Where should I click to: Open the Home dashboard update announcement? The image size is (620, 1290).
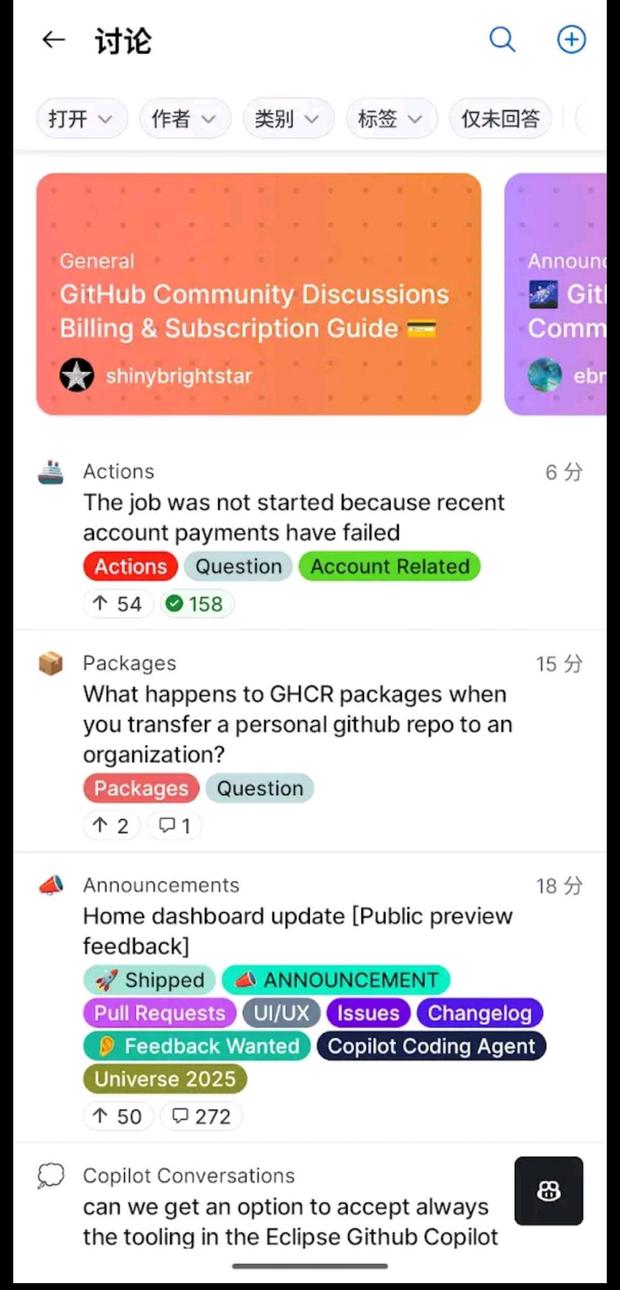tap(297, 930)
